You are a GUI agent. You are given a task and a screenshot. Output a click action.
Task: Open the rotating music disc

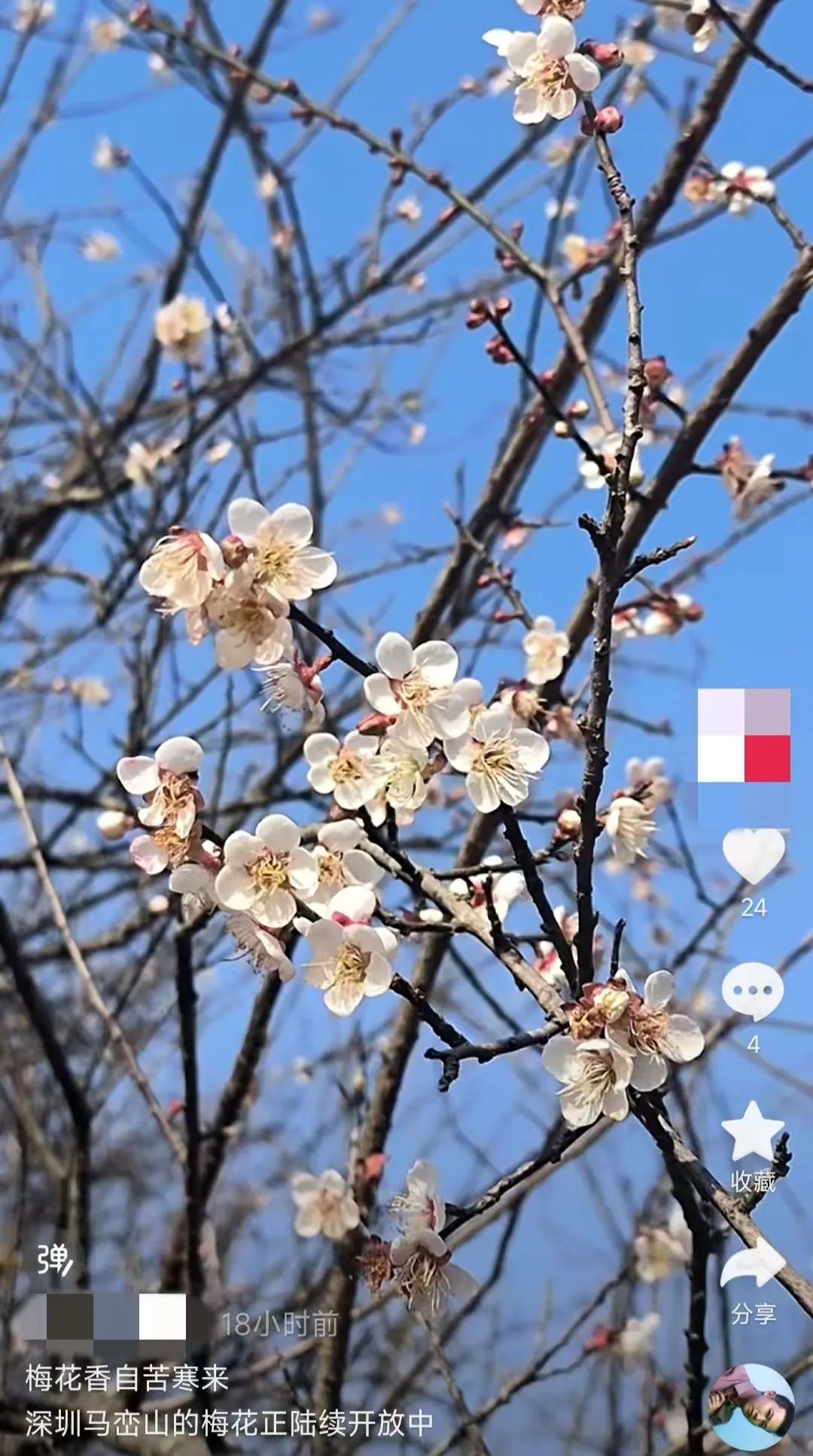click(751, 1405)
